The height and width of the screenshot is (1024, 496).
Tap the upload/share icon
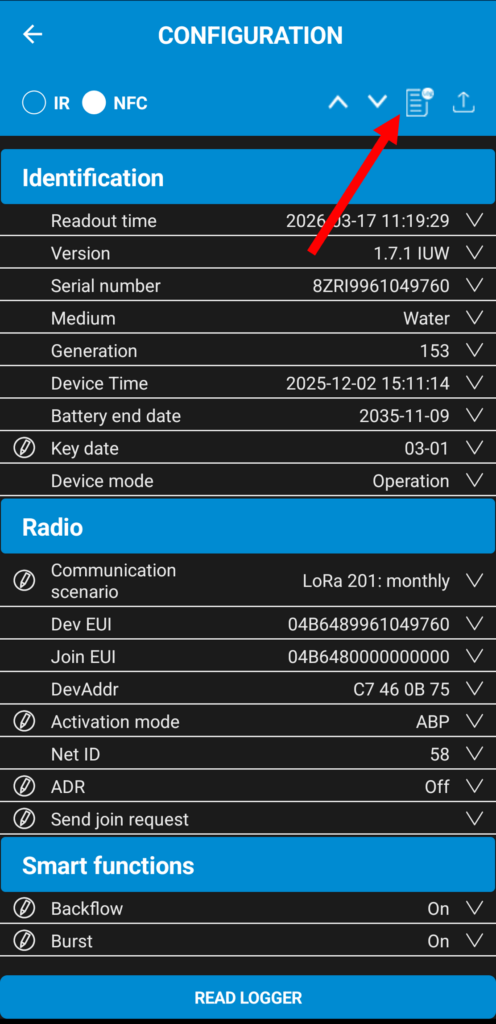(x=463, y=103)
